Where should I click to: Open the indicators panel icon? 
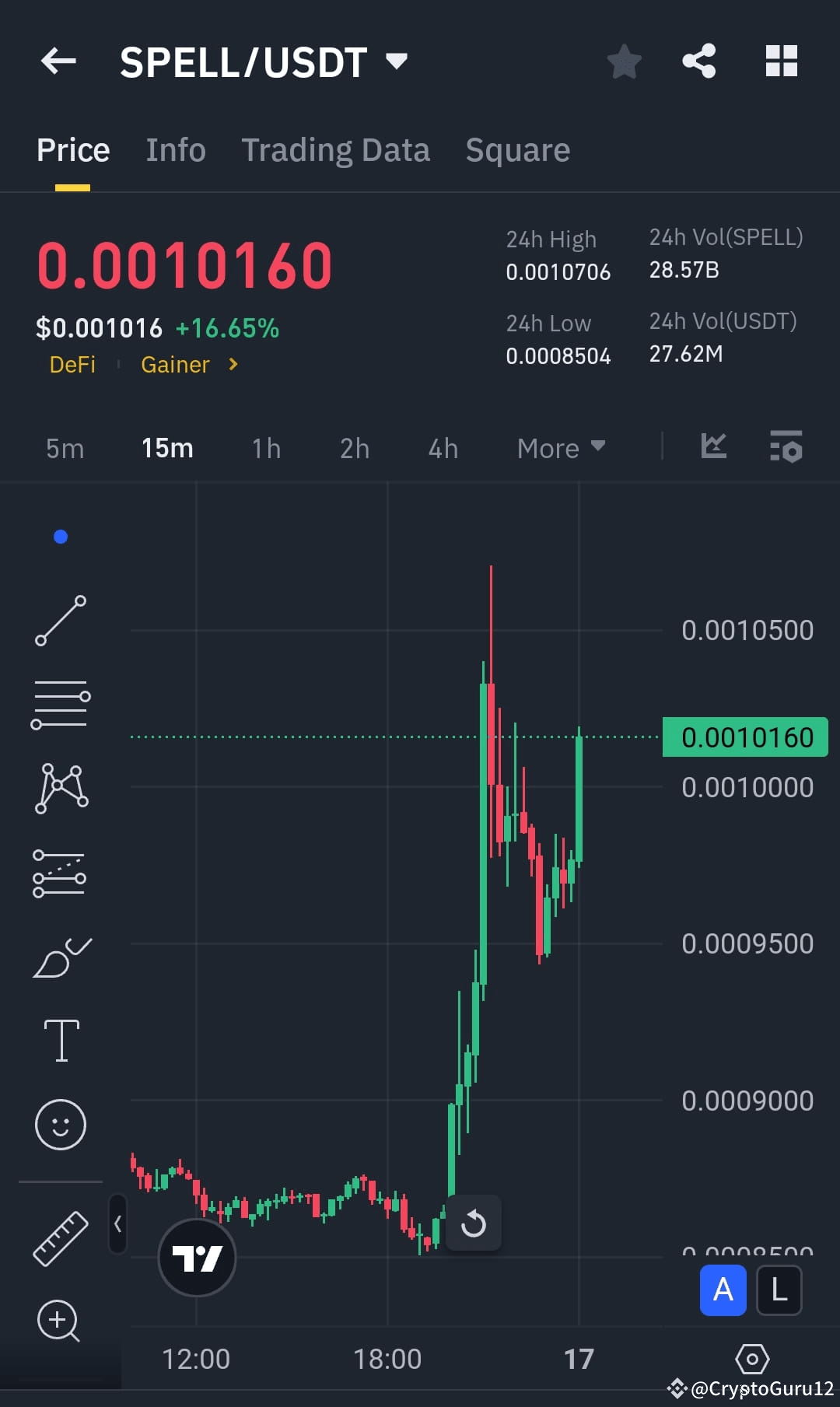[713, 447]
